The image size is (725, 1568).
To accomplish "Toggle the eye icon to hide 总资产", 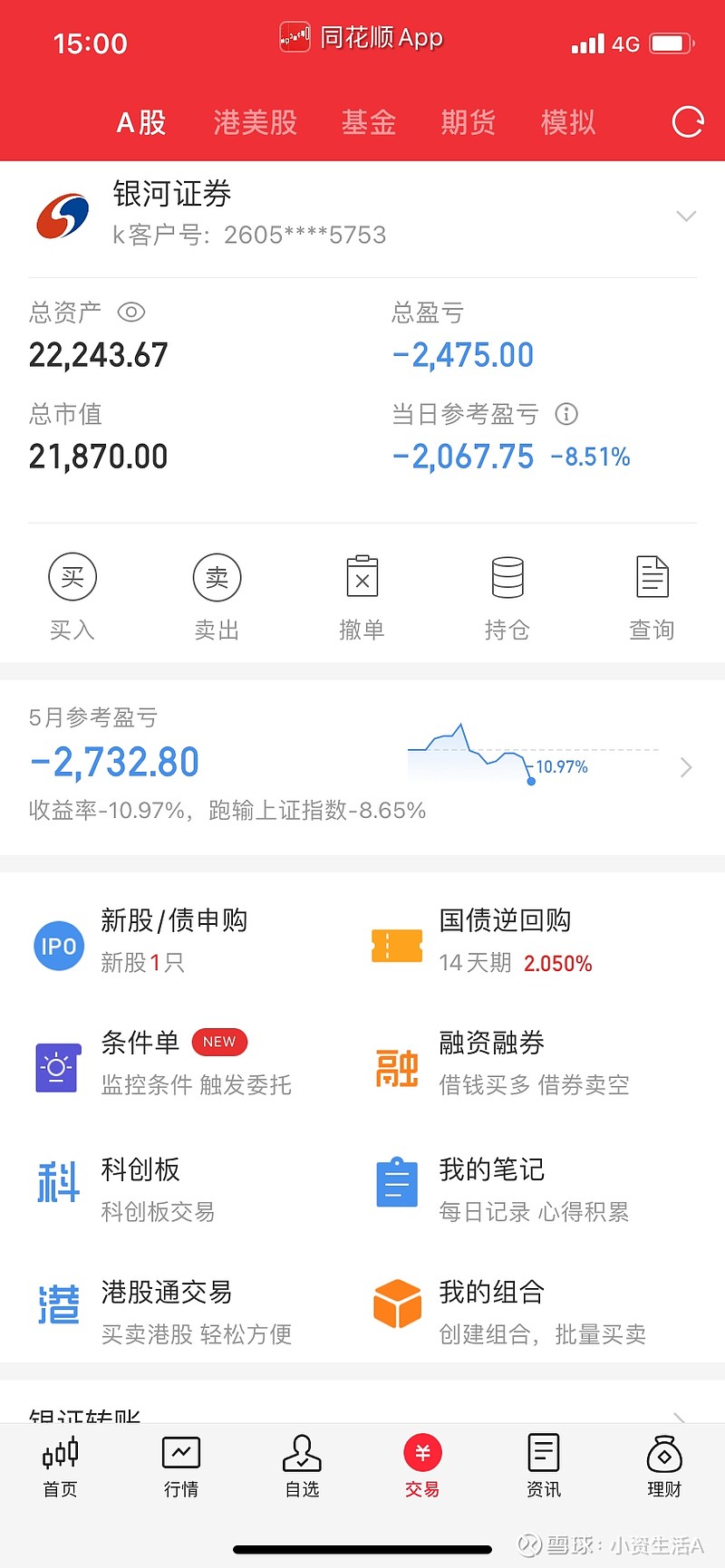I will 132,313.
